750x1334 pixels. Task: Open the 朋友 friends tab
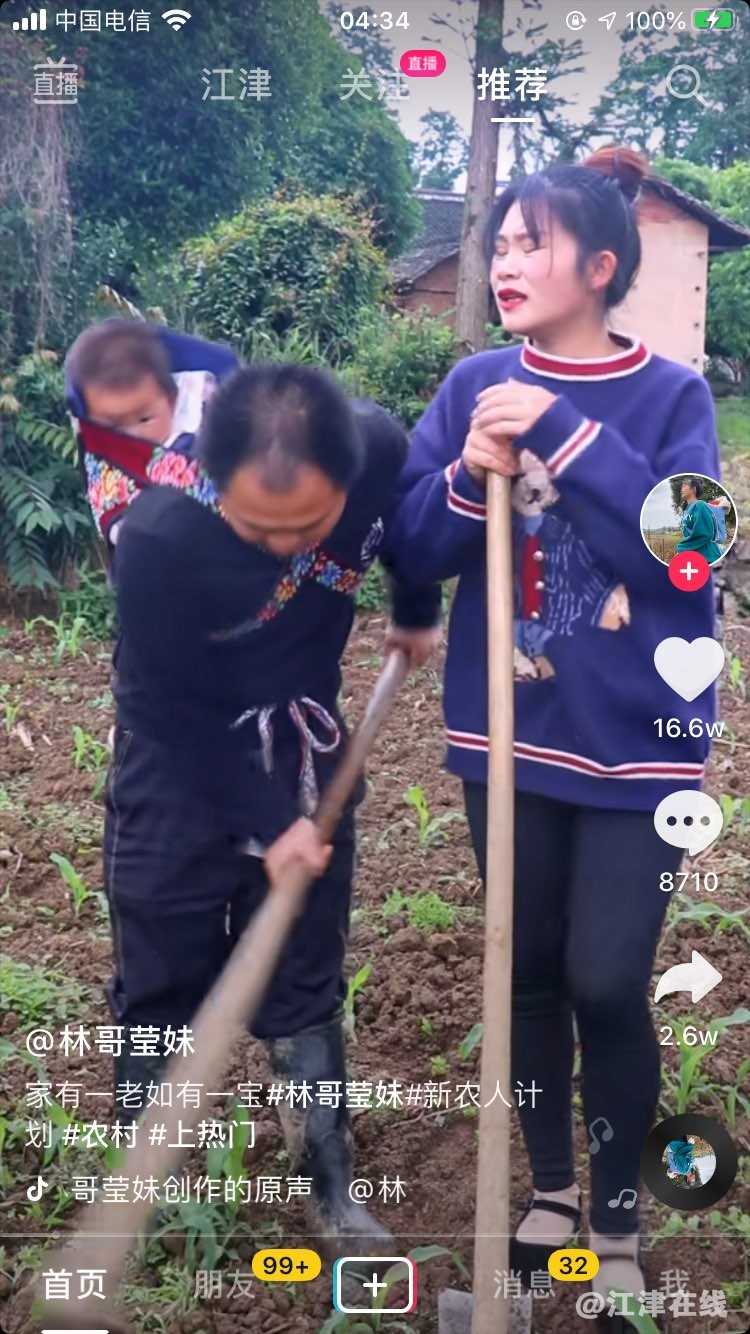[x=224, y=1284]
